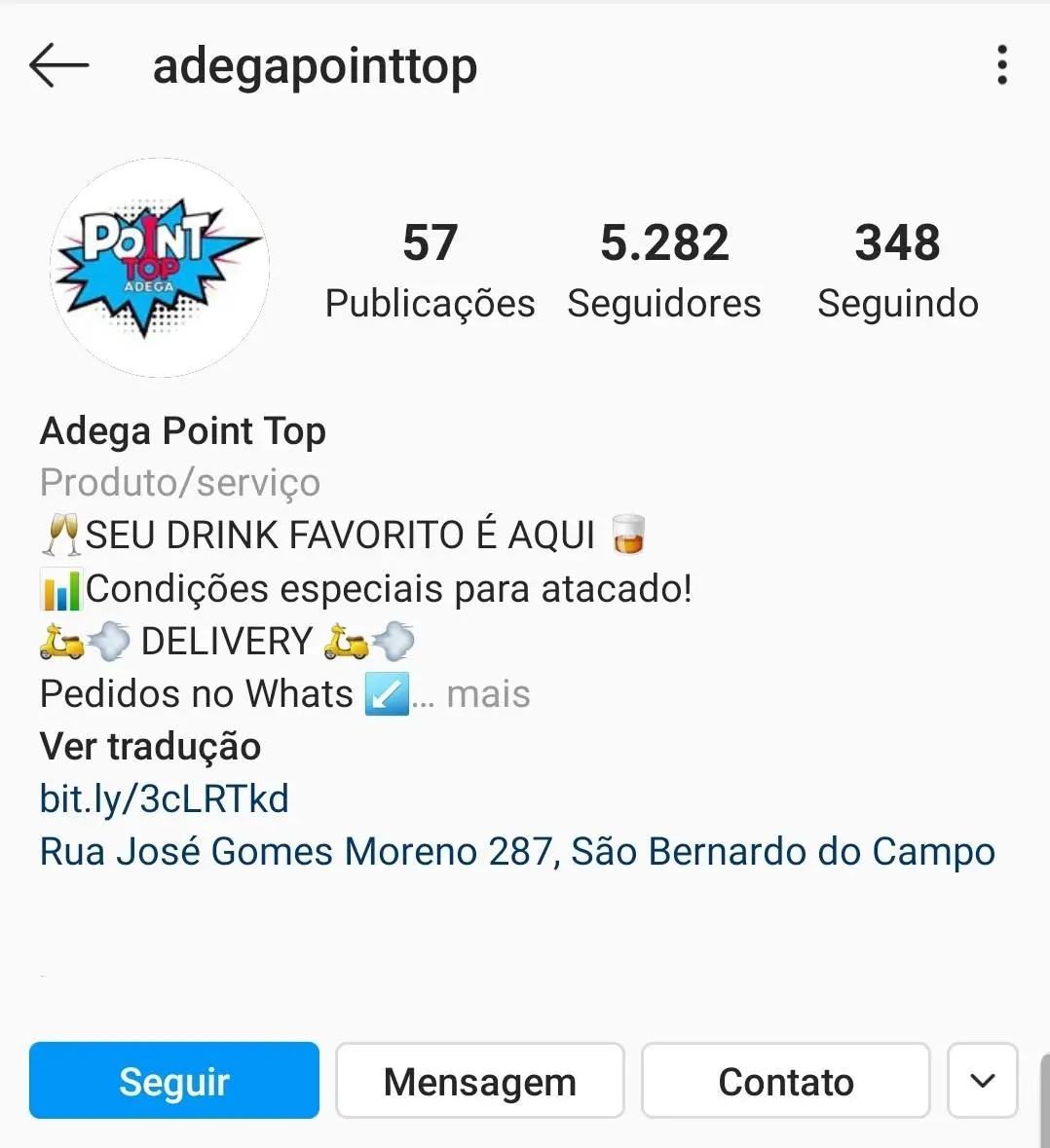Expand Ver tradução to translate the bio
This screenshot has width=1050, height=1148.
(150, 746)
